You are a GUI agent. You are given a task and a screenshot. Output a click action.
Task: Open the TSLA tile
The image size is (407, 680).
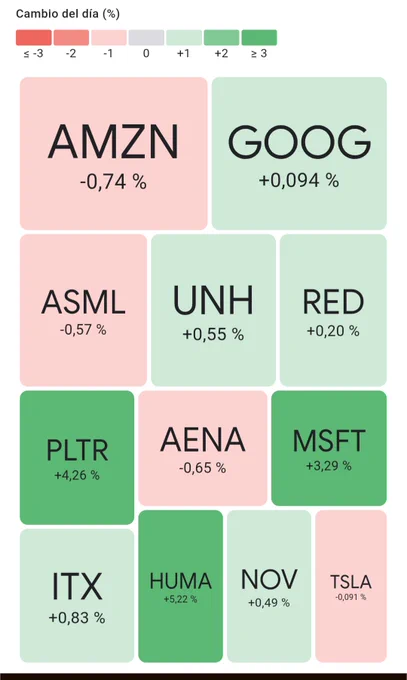point(351,586)
